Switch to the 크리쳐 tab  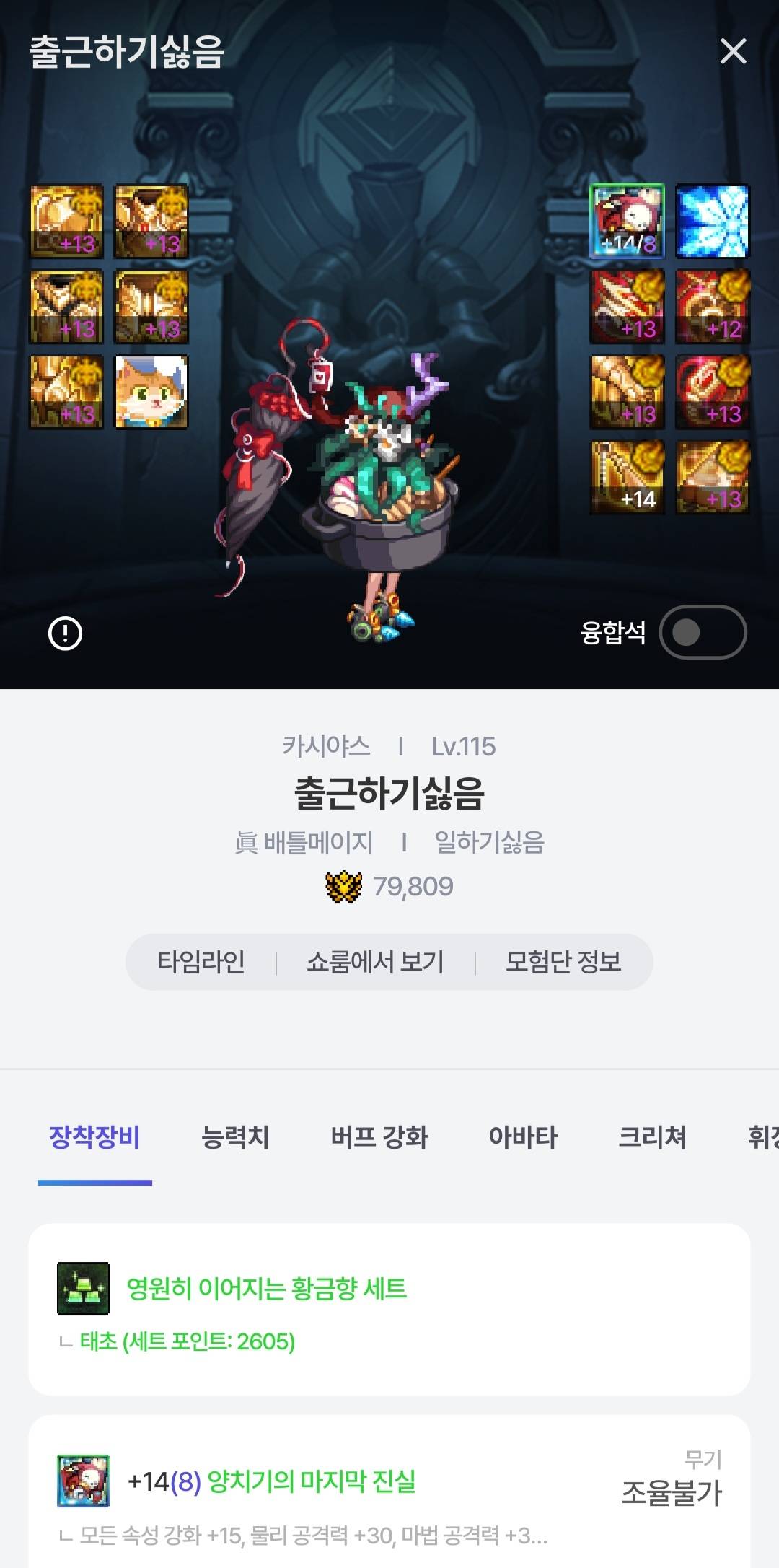(x=652, y=1137)
